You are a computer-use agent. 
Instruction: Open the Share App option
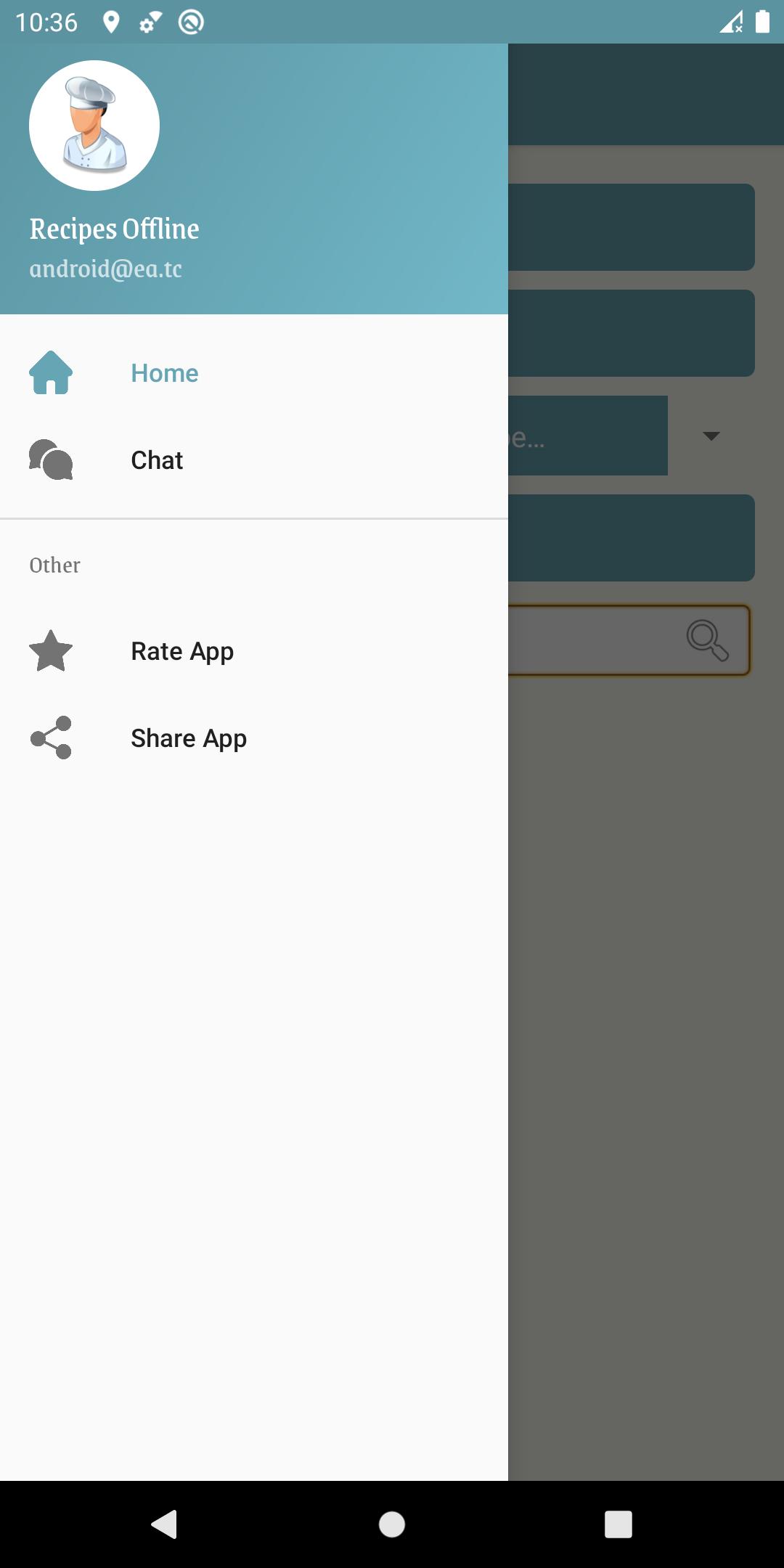tap(188, 738)
